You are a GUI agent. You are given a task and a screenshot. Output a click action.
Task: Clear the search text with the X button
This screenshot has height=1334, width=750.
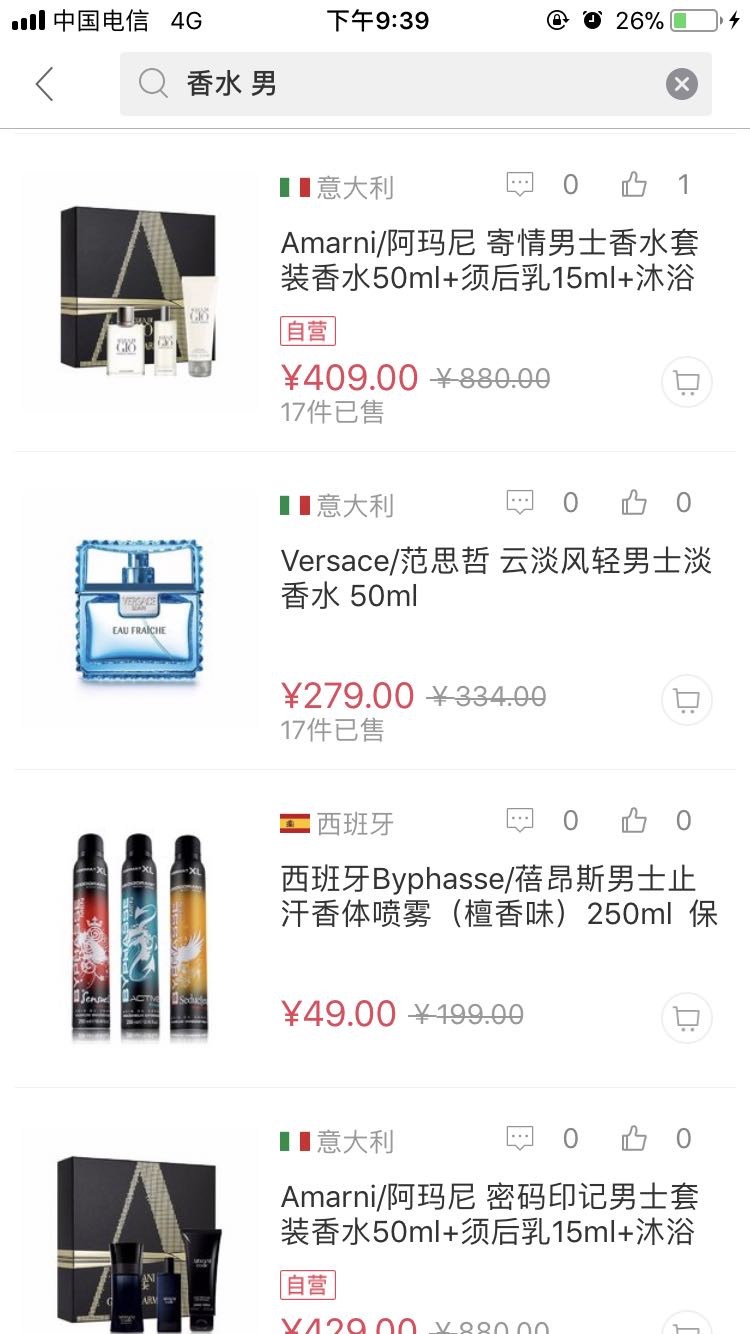pos(682,84)
